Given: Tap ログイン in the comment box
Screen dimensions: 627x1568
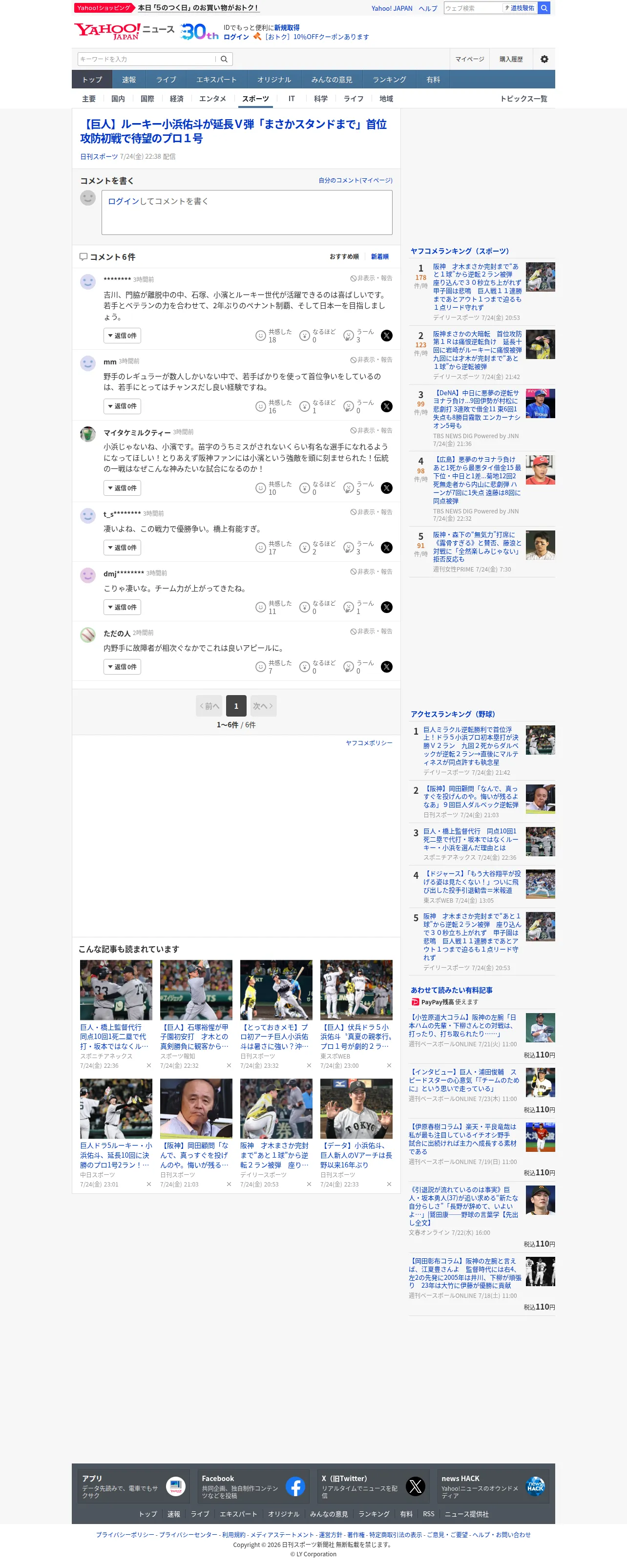Looking at the screenshot, I should coord(124,201).
